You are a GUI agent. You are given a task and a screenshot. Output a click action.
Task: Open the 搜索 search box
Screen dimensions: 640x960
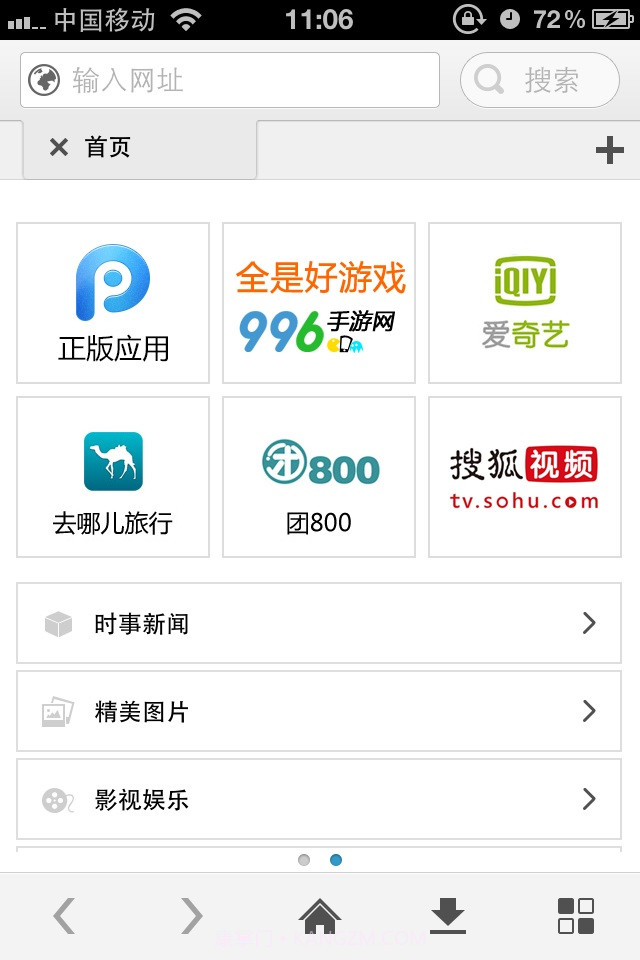coord(540,80)
